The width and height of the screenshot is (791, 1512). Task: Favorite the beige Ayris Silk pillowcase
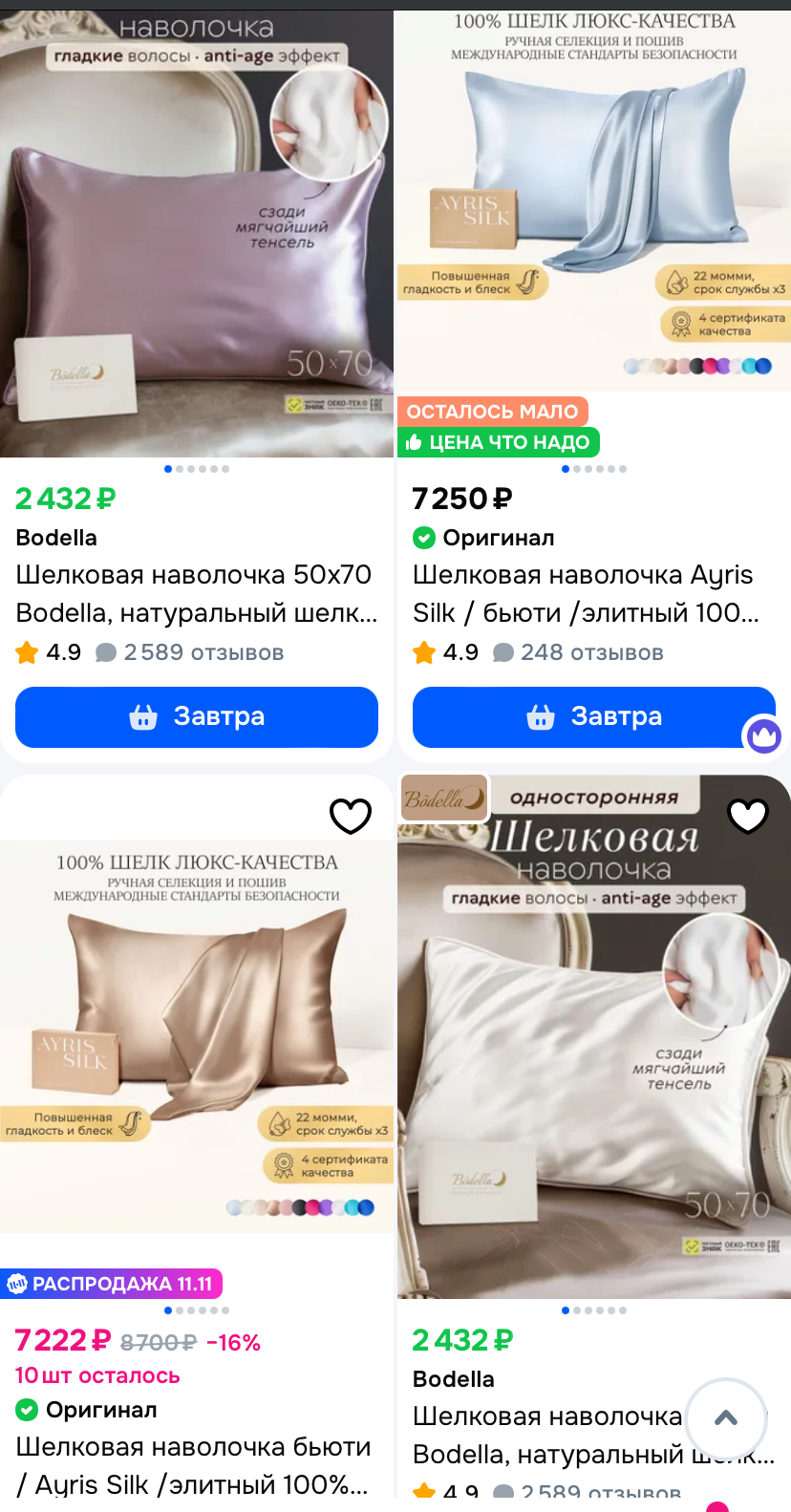click(351, 816)
